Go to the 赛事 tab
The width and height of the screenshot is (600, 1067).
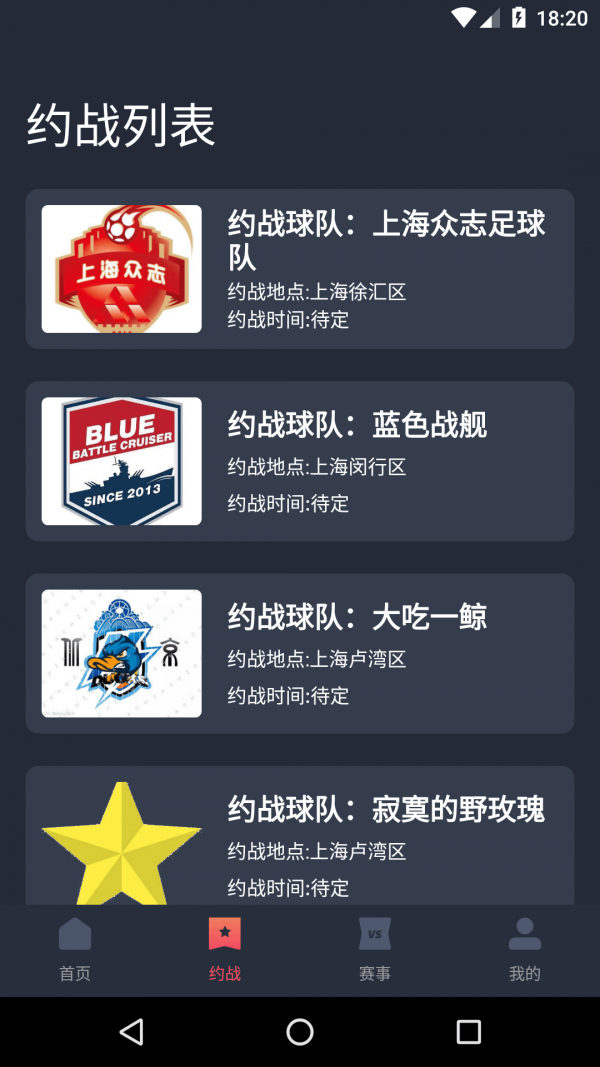[x=375, y=950]
